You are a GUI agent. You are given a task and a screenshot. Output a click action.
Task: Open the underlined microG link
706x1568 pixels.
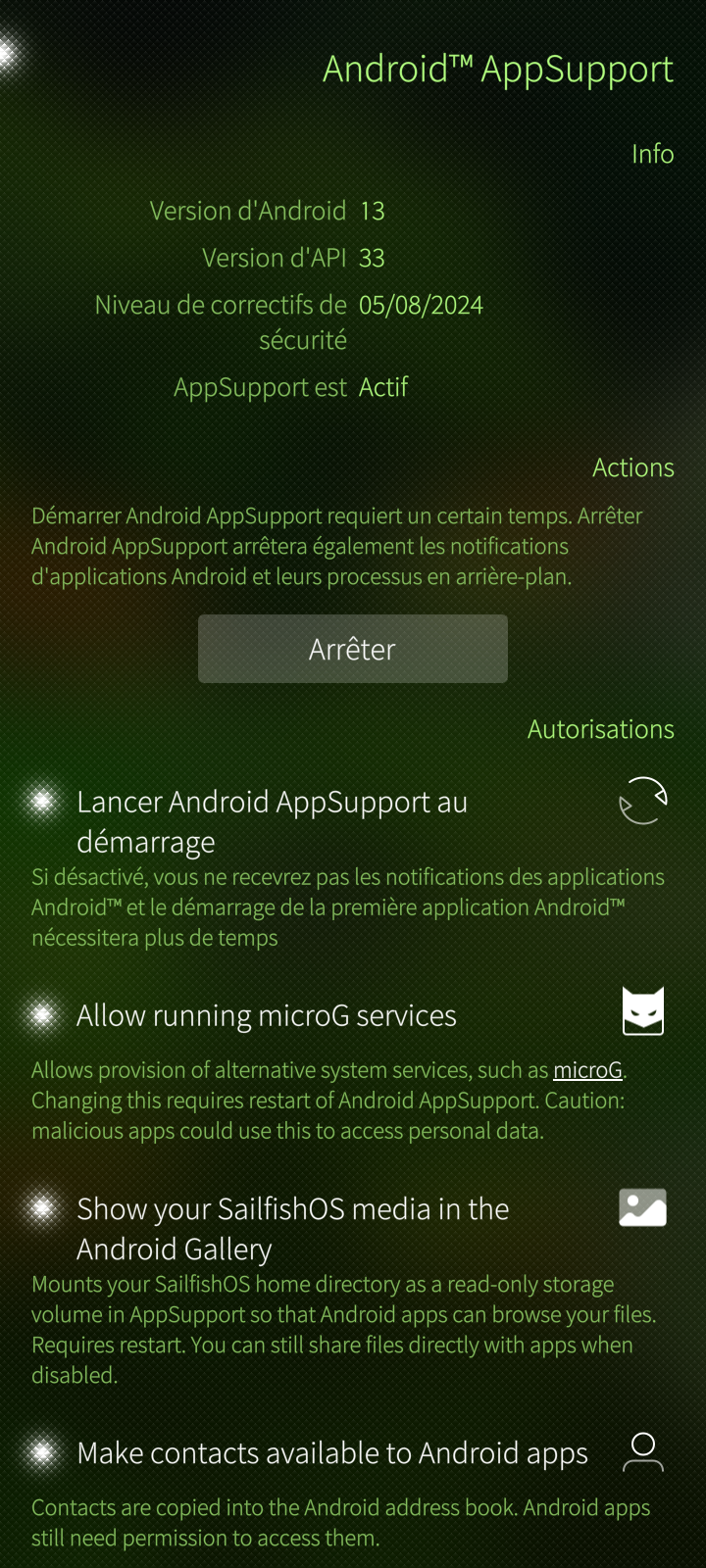click(587, 1070)
